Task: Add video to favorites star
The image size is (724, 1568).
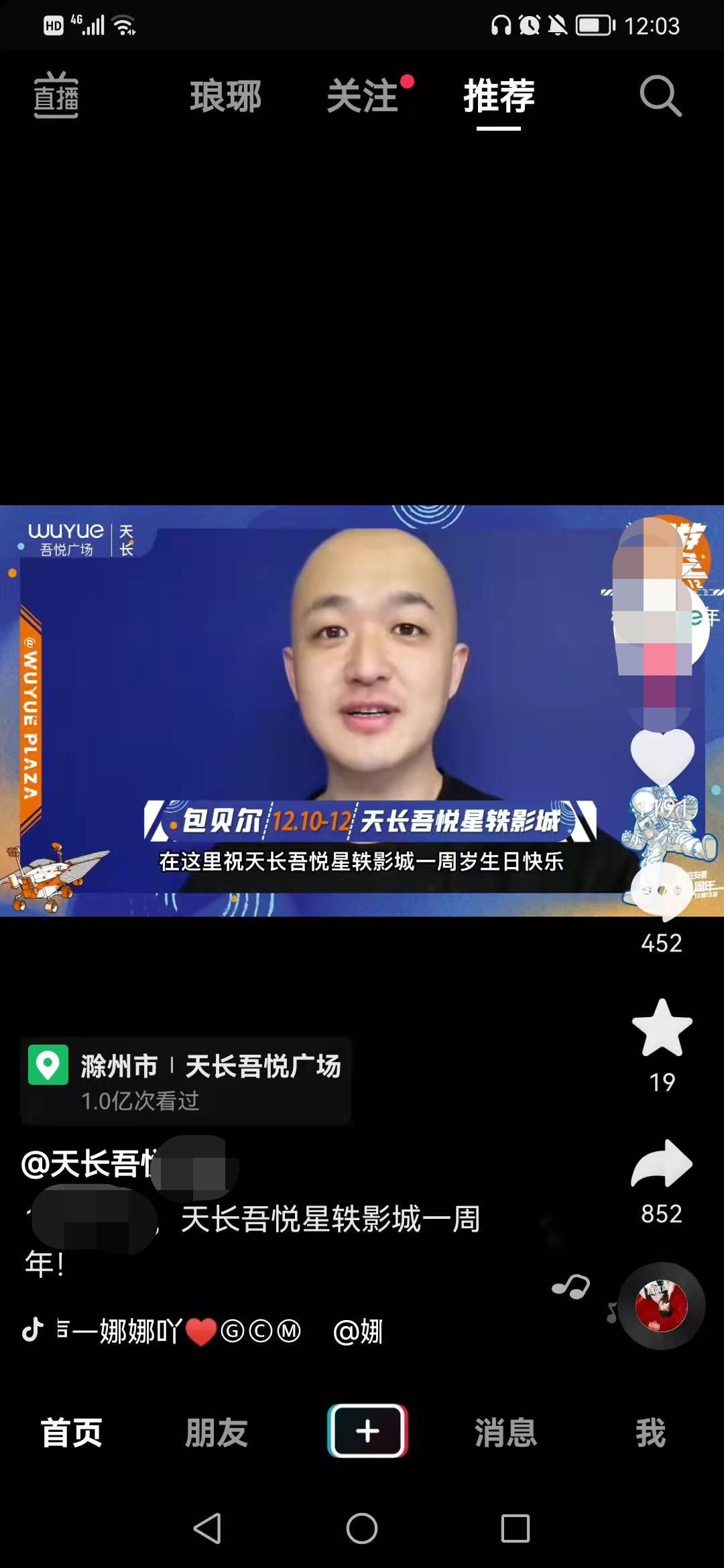Action: pyautogui.click(x=662, y=1029)
